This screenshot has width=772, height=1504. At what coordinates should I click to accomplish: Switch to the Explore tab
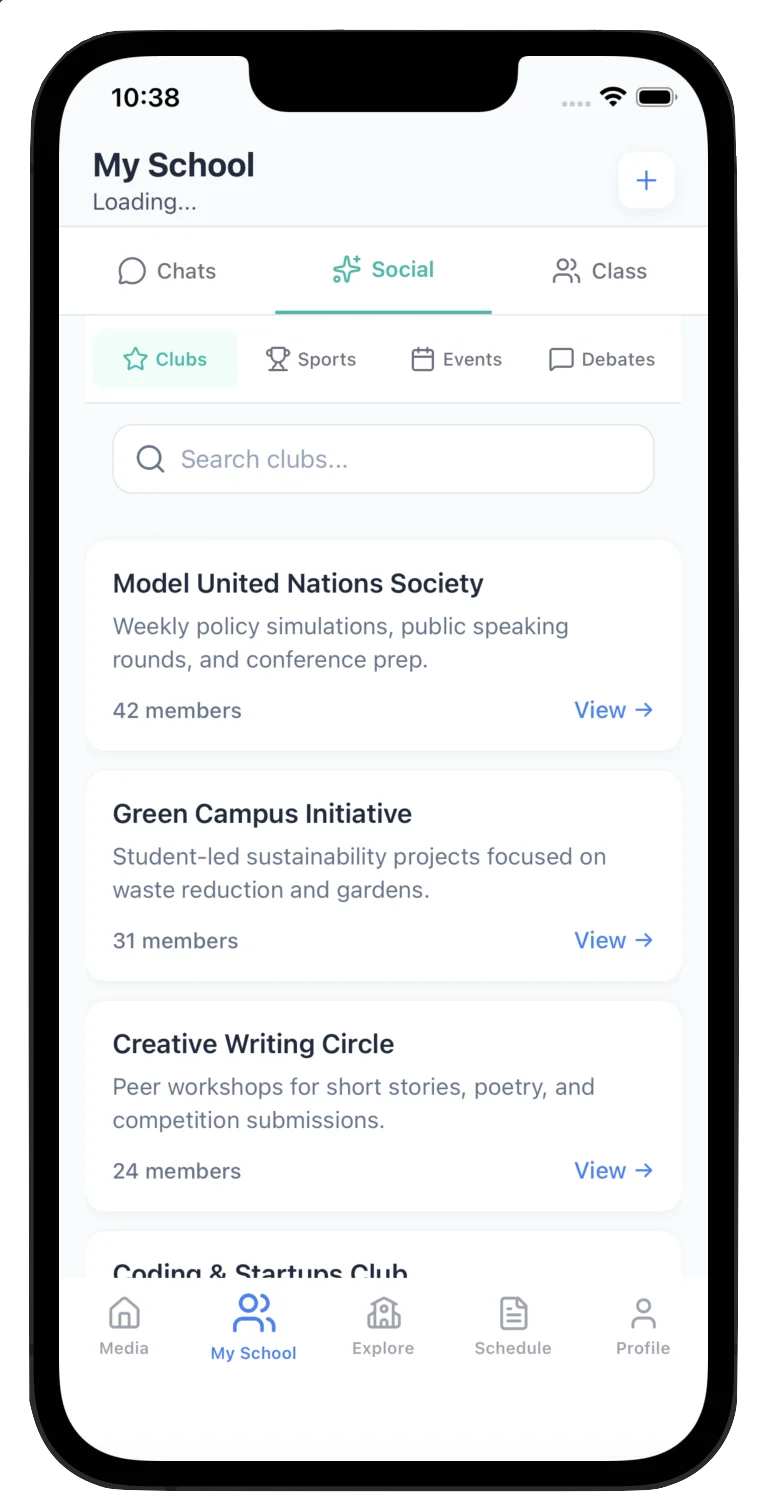383,1326
